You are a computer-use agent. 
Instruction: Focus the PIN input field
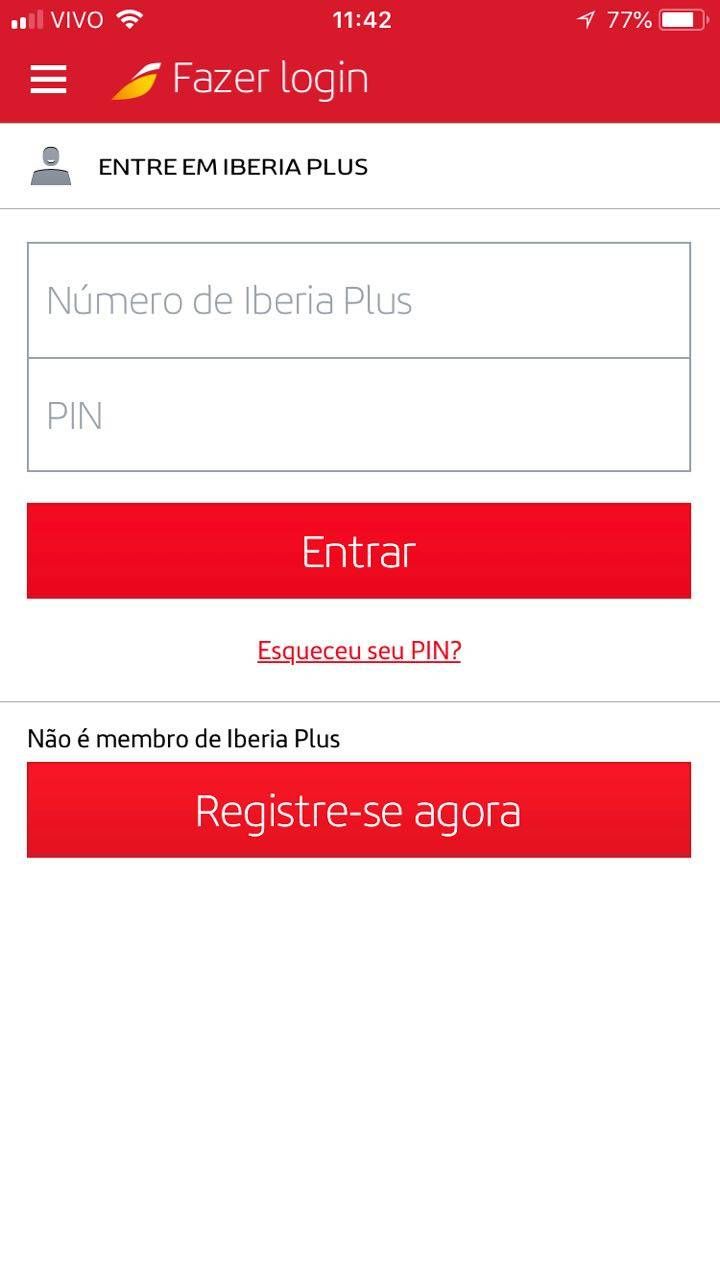359,414
